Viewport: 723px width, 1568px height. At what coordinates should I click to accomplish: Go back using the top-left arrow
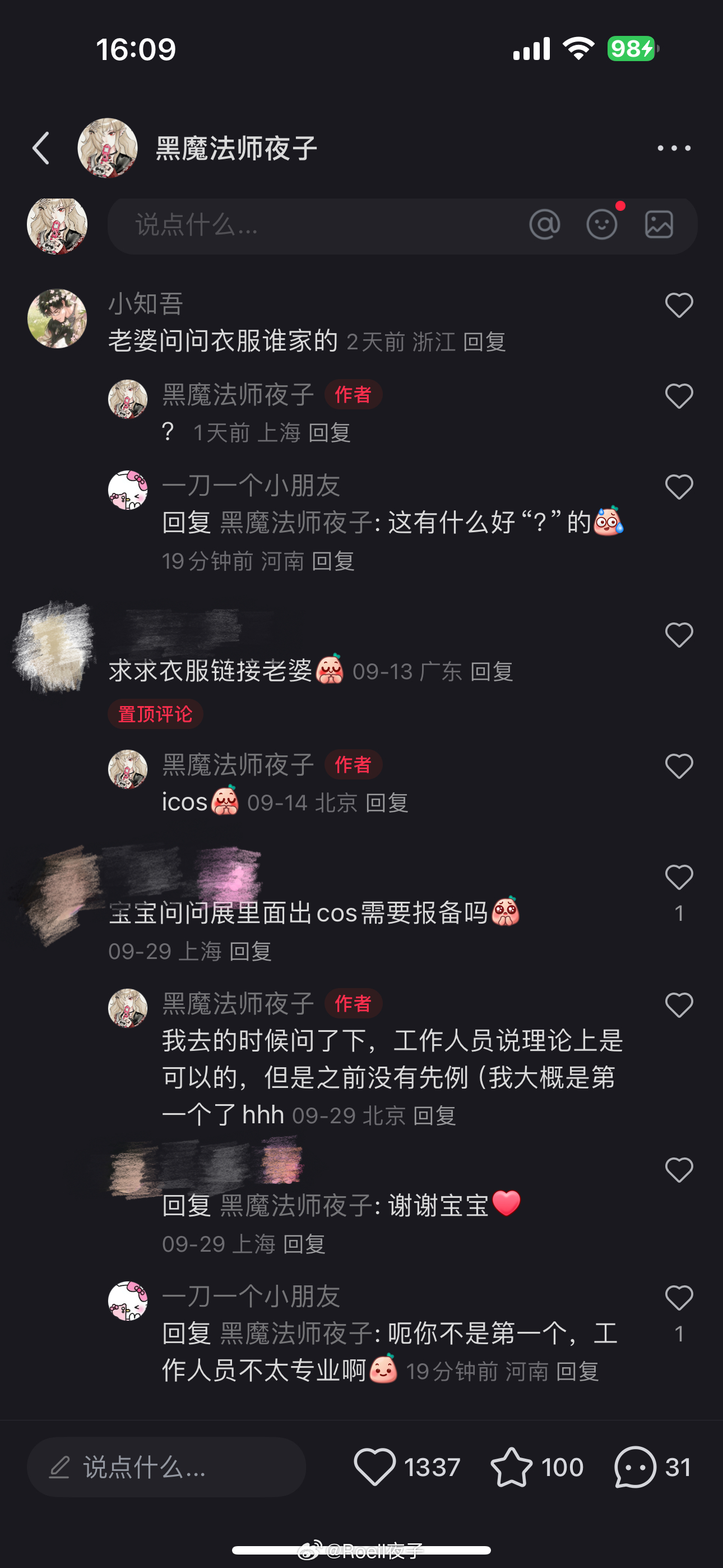pos(41,148)
